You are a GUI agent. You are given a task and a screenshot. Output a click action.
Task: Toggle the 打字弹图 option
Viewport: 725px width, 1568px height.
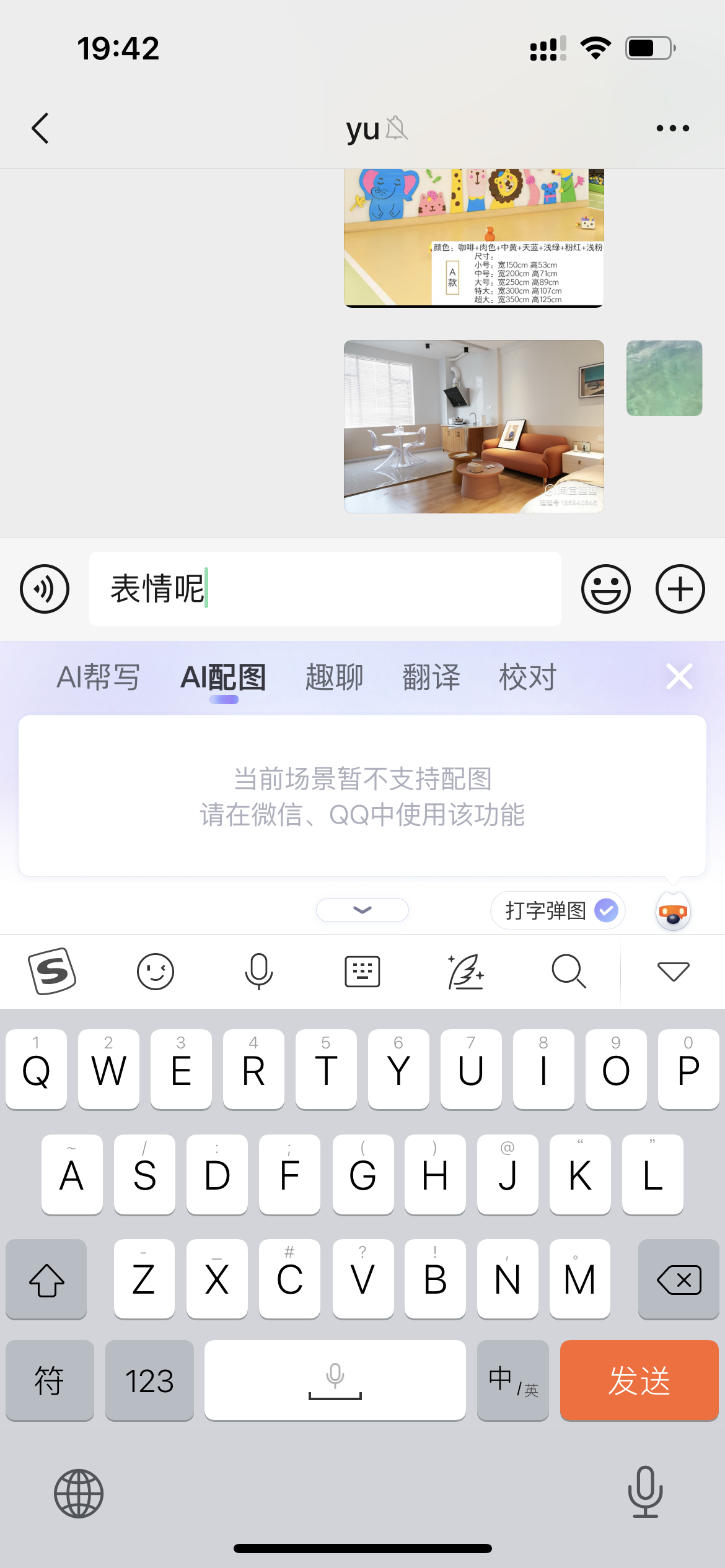558,910
